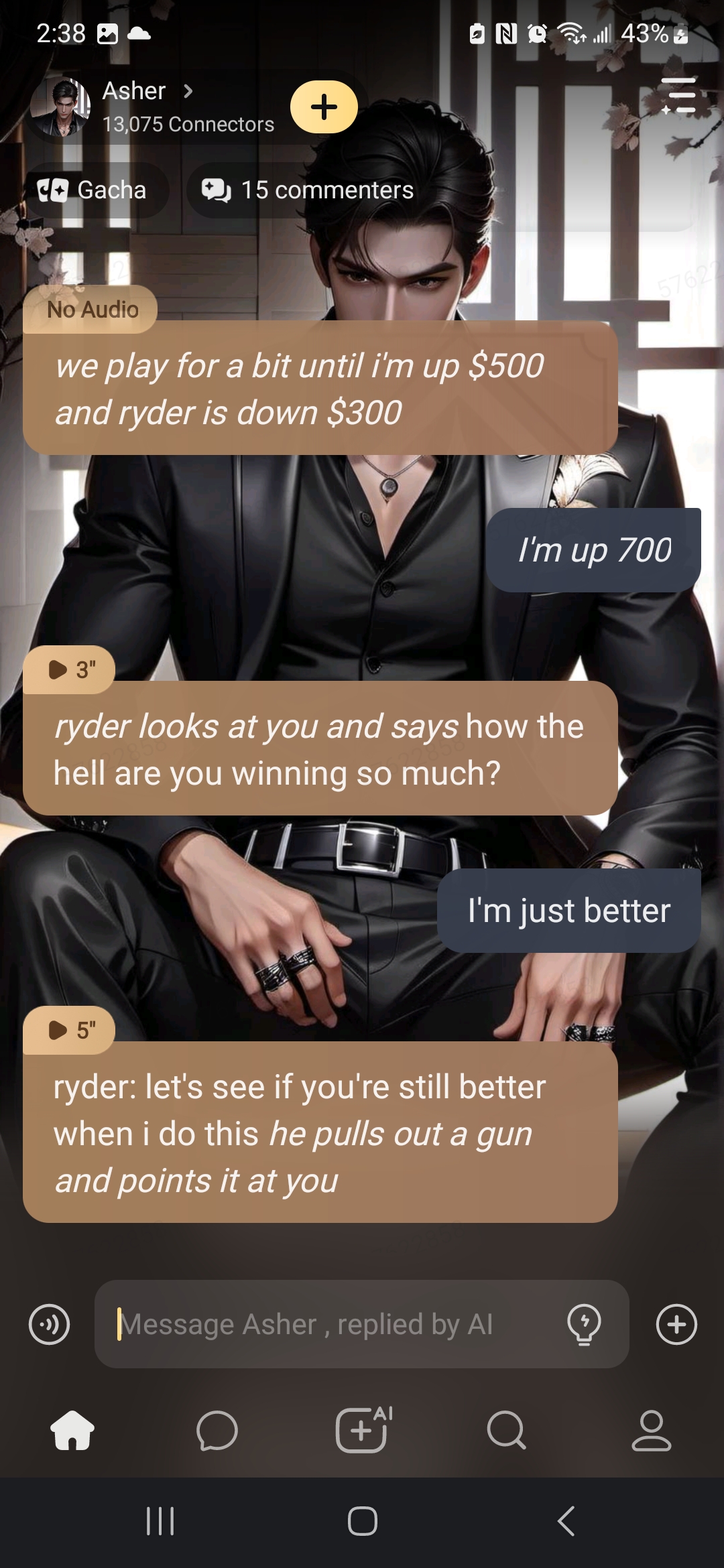Viewport: 724px width, 1568px height.
Task: Play the 3-second audio message
Action: tap(70, 669)
